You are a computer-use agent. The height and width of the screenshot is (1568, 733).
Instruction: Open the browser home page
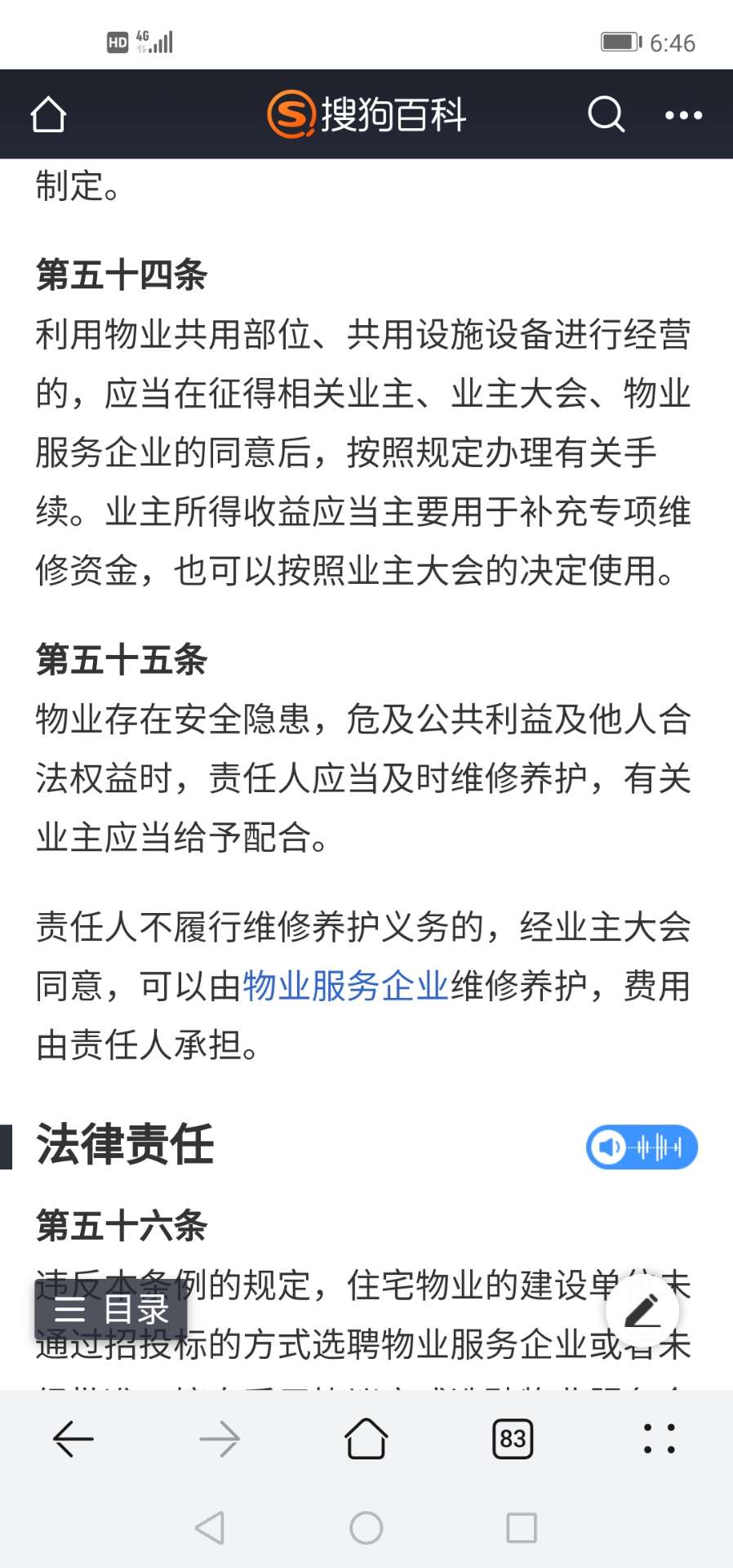click(366, 1438)
